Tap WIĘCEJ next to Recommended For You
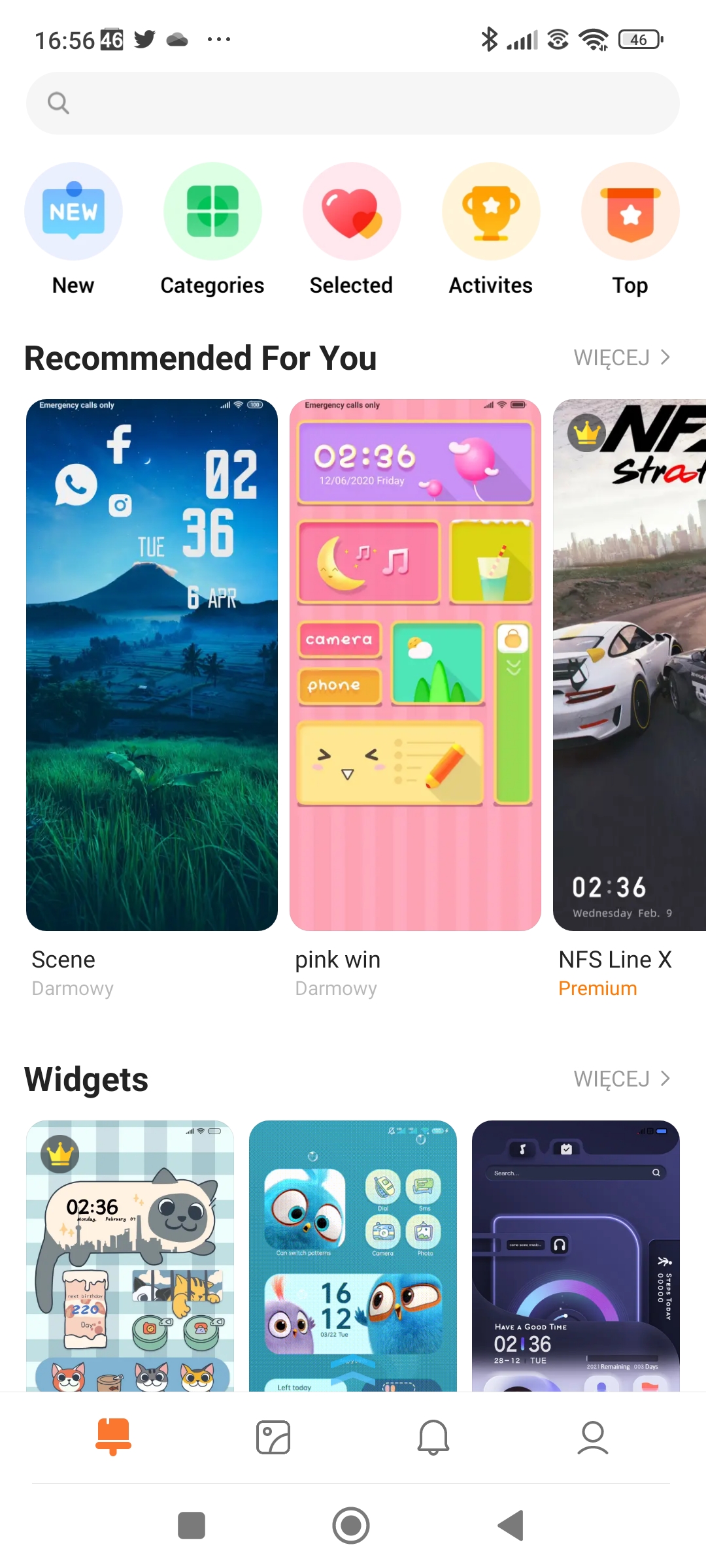The width and height of the screenshot is (706, 1568). coord(622,358)
